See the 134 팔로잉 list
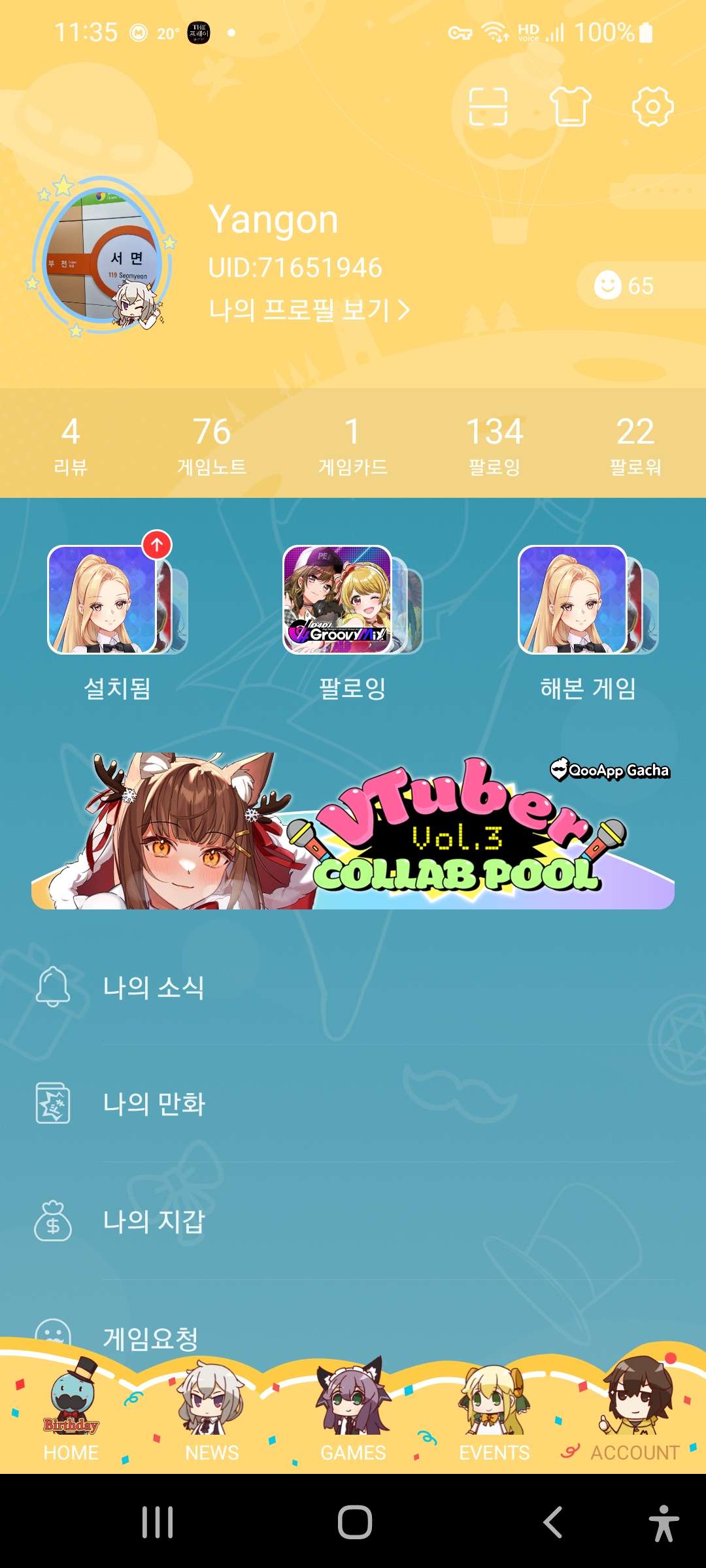Viewport: 706px width, 1568px height. click(x=494, y=444)
